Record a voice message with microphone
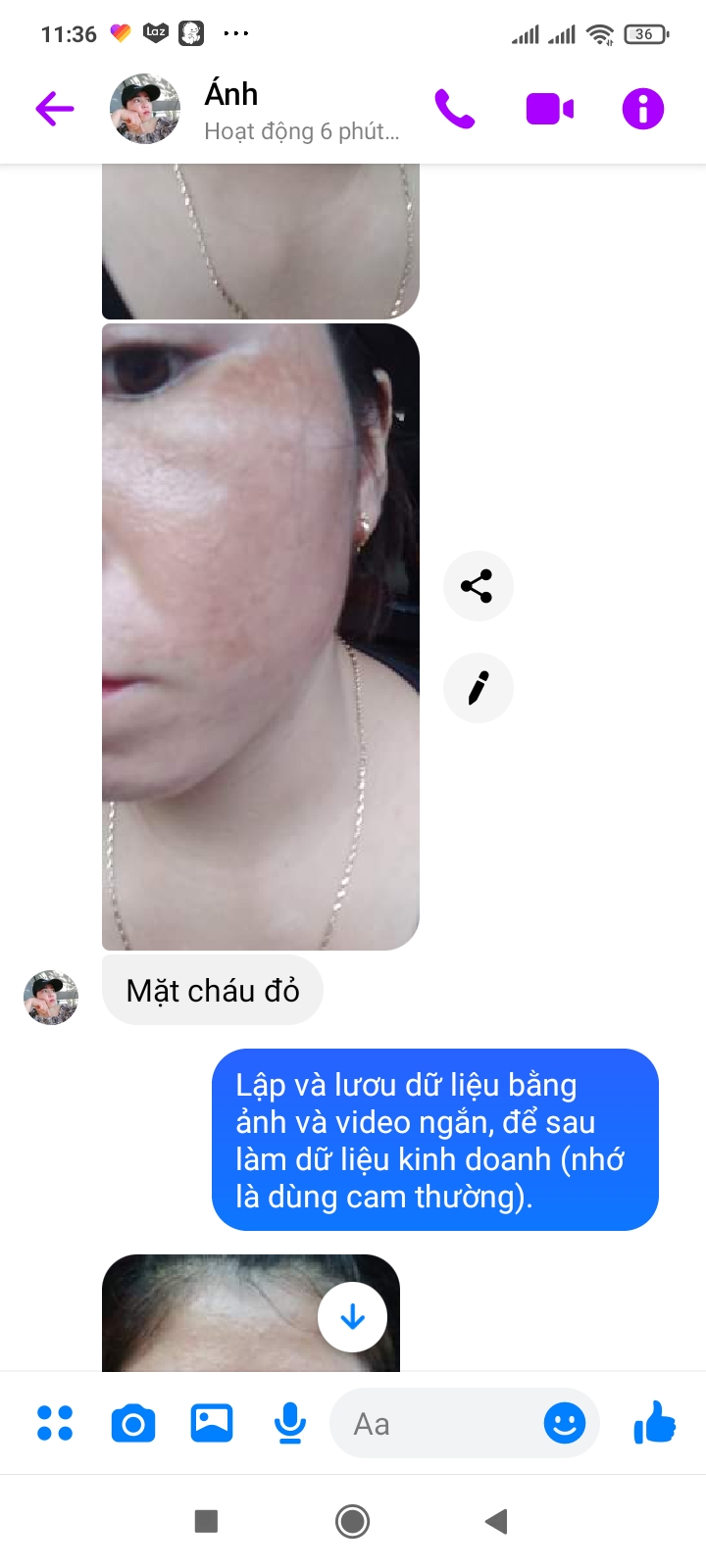Image resolution: width=706 pixels, height=1568 pixels. pyautogui.click(x=289, y=1423)
